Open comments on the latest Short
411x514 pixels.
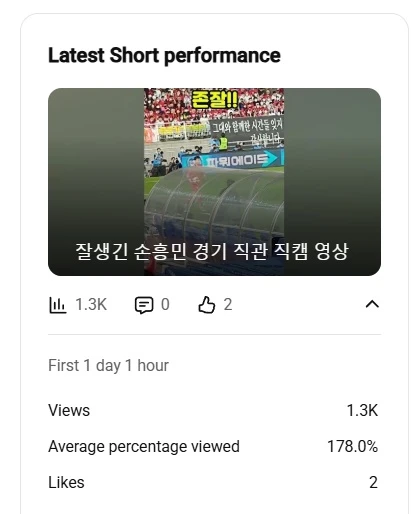[144, 305]
